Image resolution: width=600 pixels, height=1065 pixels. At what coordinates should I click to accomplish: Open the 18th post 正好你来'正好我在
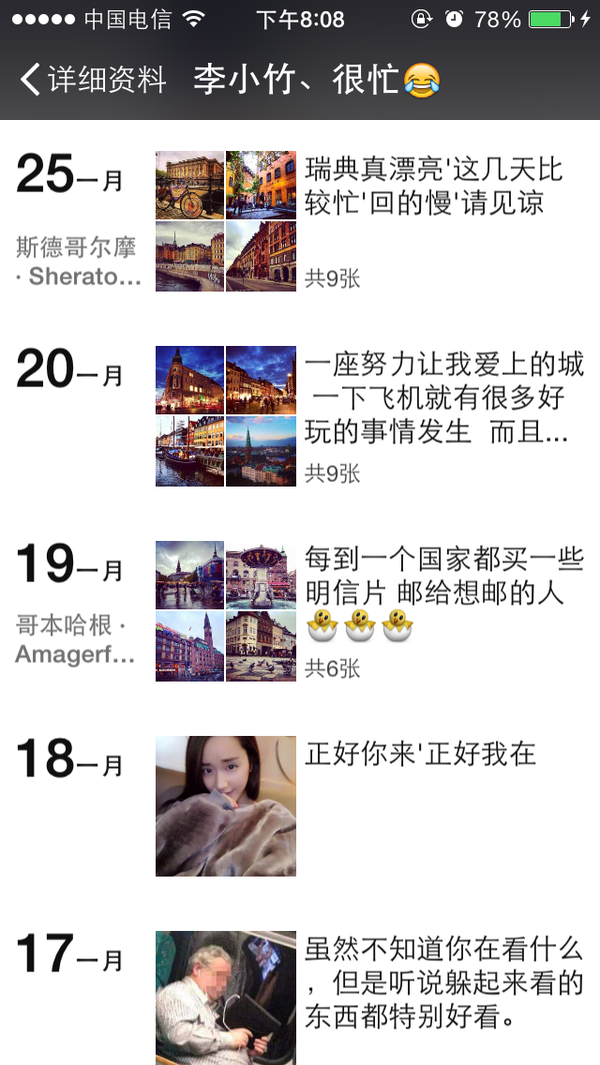[420, 754]
